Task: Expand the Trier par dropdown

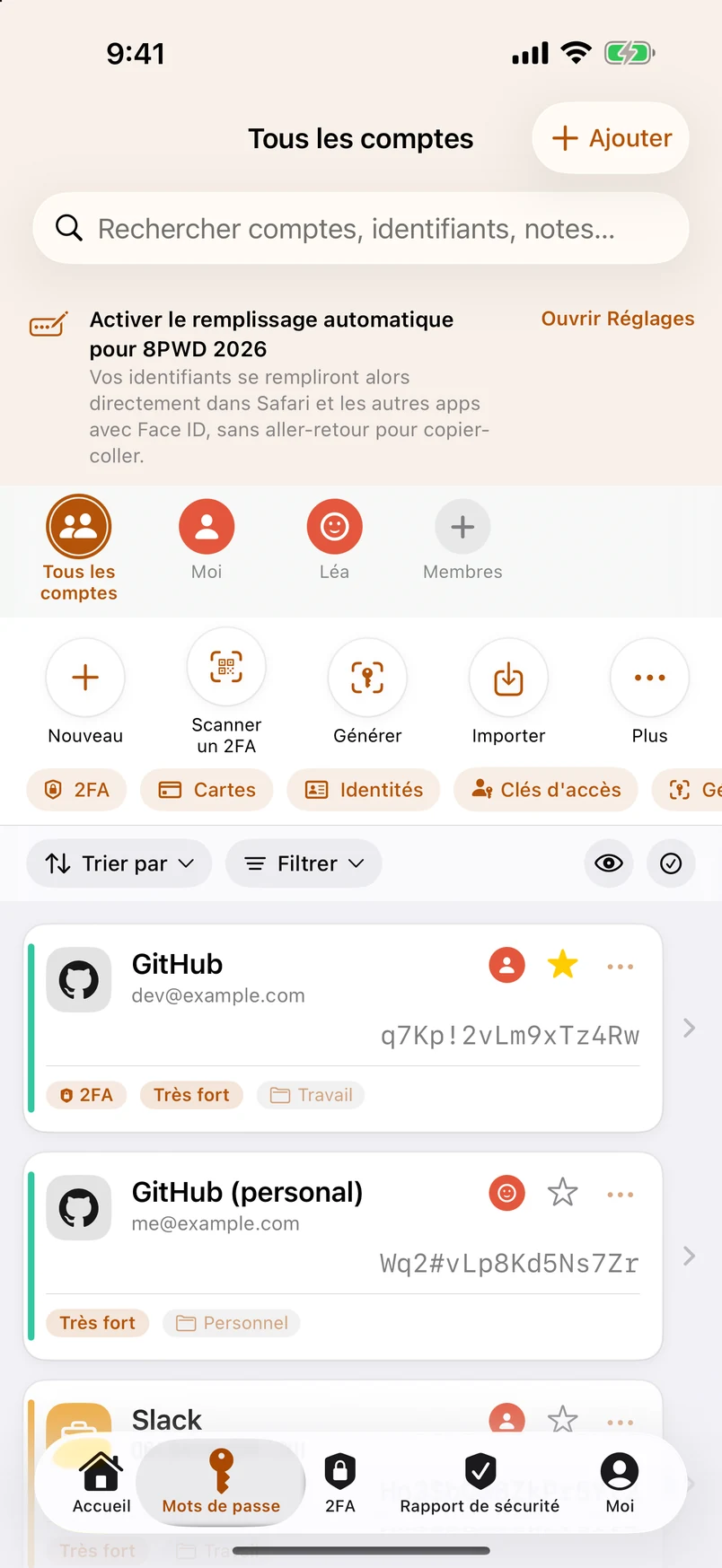Action: click(x=119, y=863)
